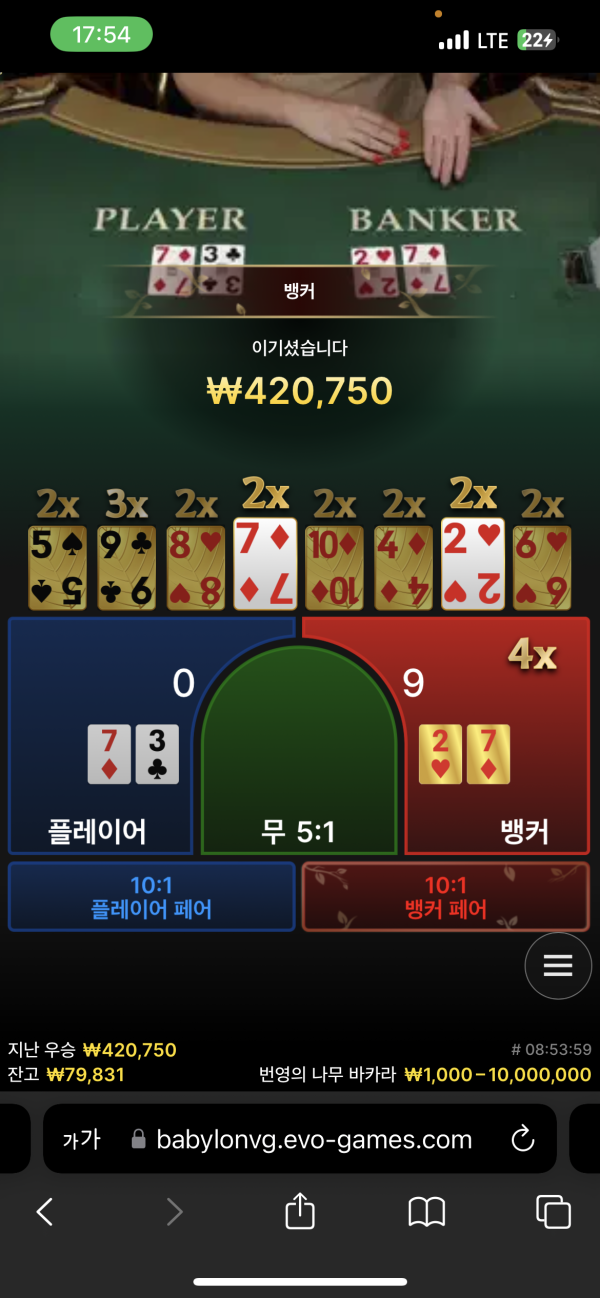Bet on 뱅커 페어 10:1
The height and width of the screenshot is (1298, 600).
[446, 897]
